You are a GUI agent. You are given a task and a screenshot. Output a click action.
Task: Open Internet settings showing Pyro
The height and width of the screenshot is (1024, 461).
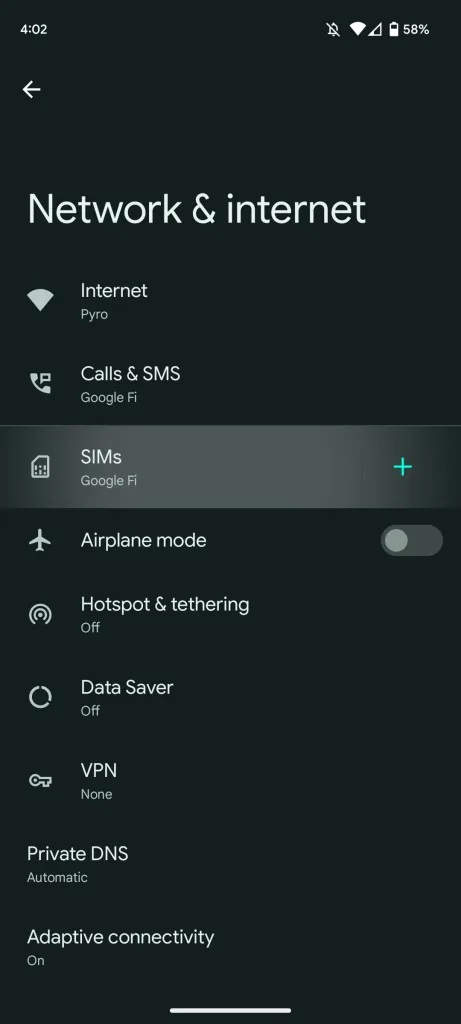(230, 300)
